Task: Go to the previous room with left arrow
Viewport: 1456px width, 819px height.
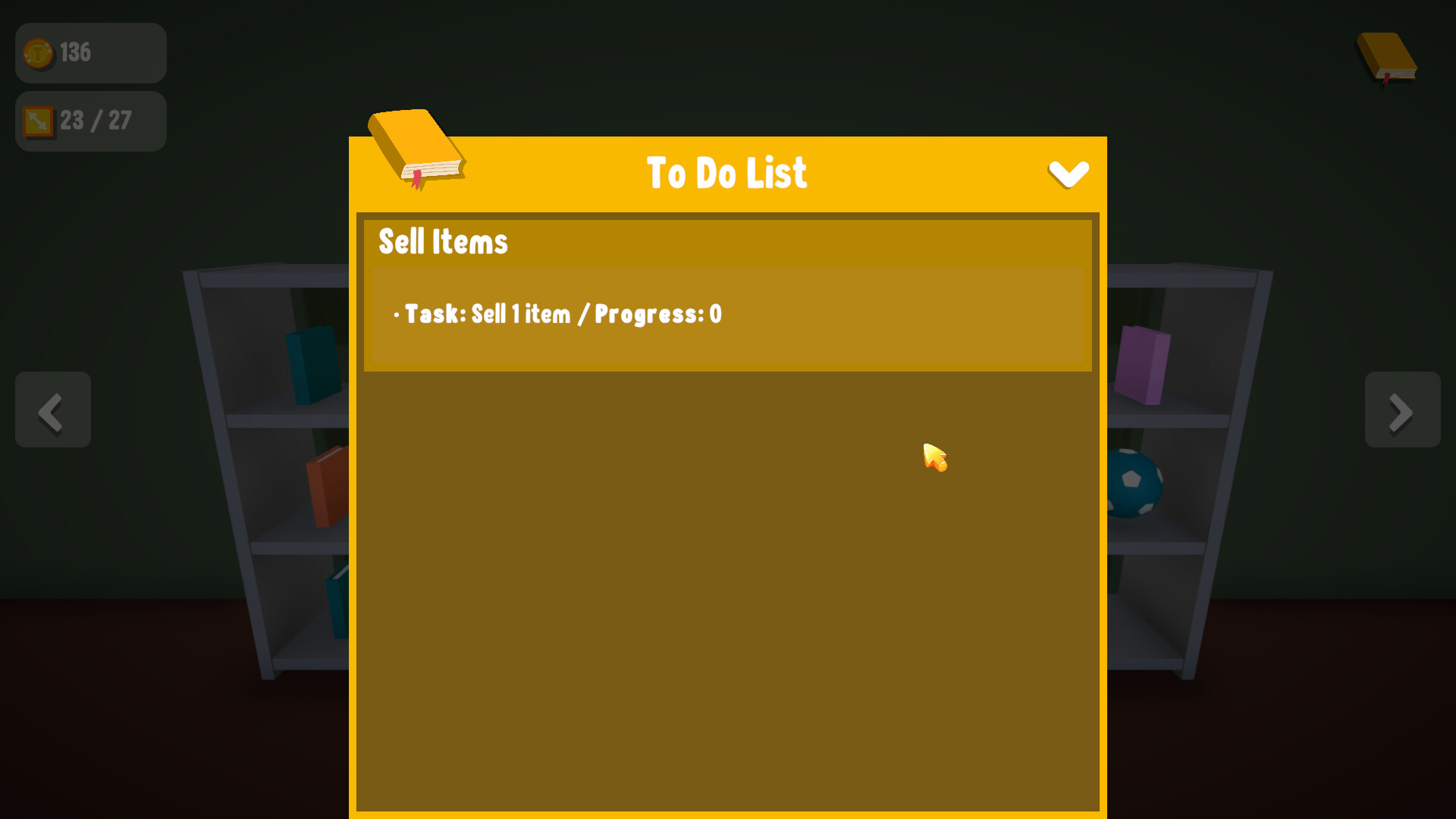Action: tap(53, 410)
